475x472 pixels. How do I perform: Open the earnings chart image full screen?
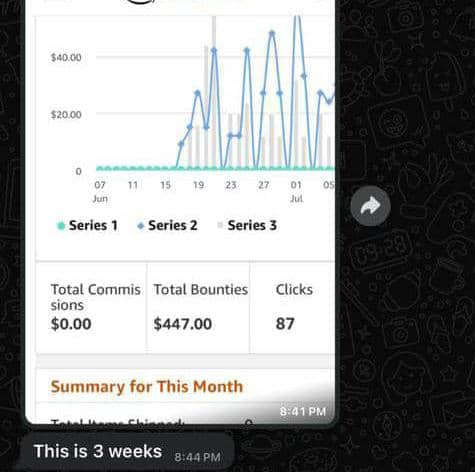point(180,212)
